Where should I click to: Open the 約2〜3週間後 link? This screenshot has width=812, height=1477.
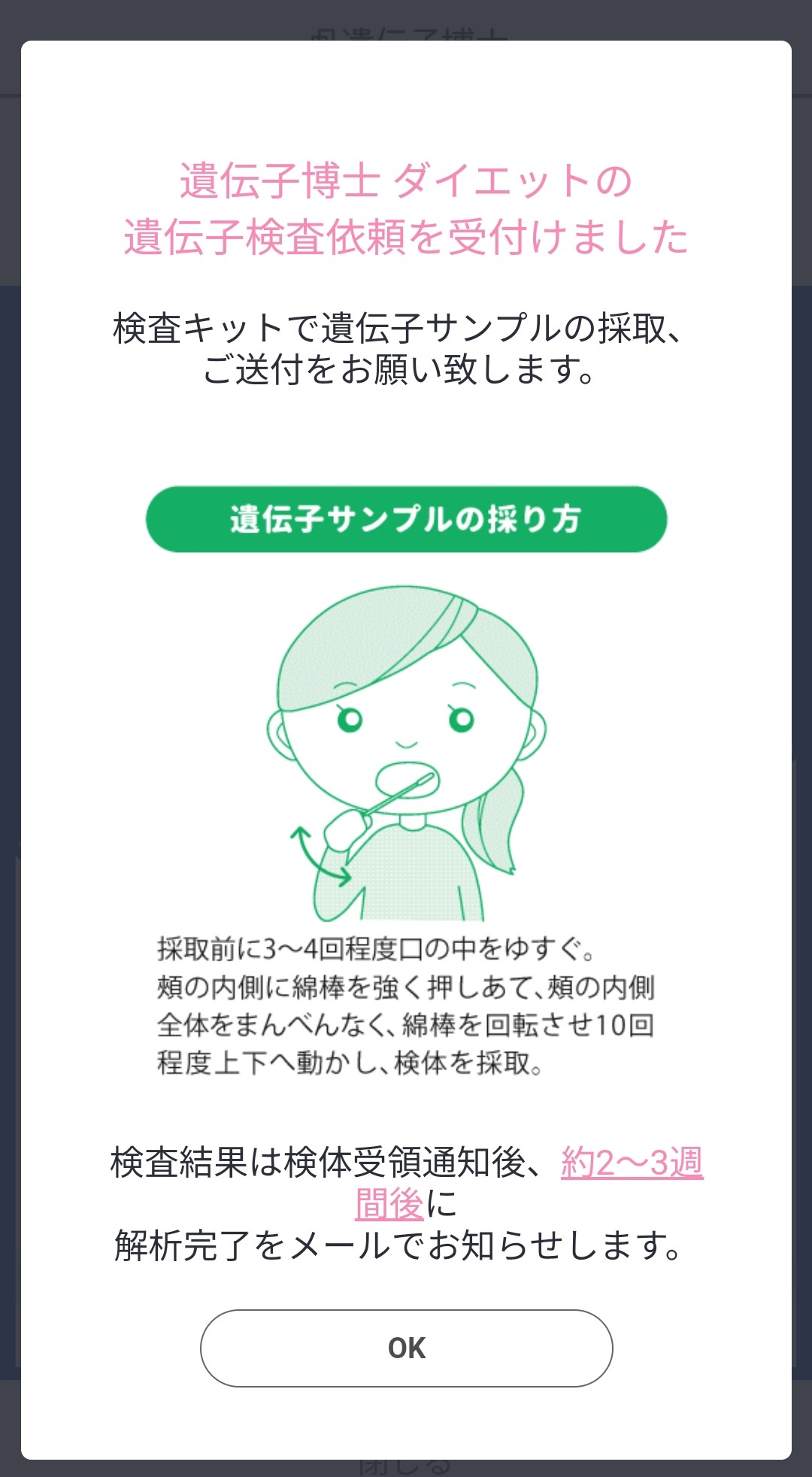(x=632, y=1163)
